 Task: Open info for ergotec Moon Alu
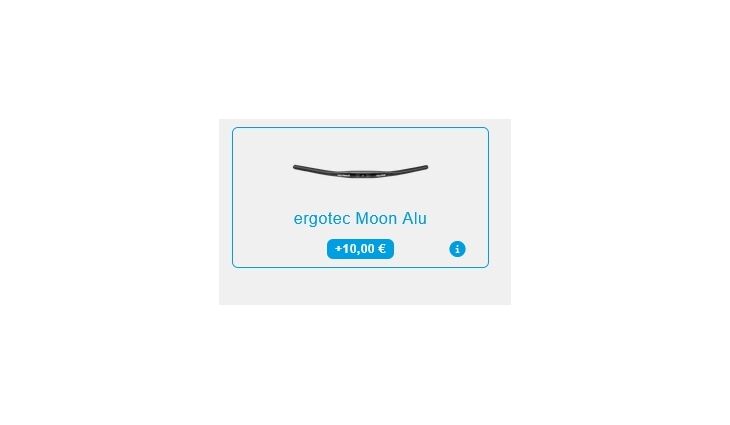(457, 249)
